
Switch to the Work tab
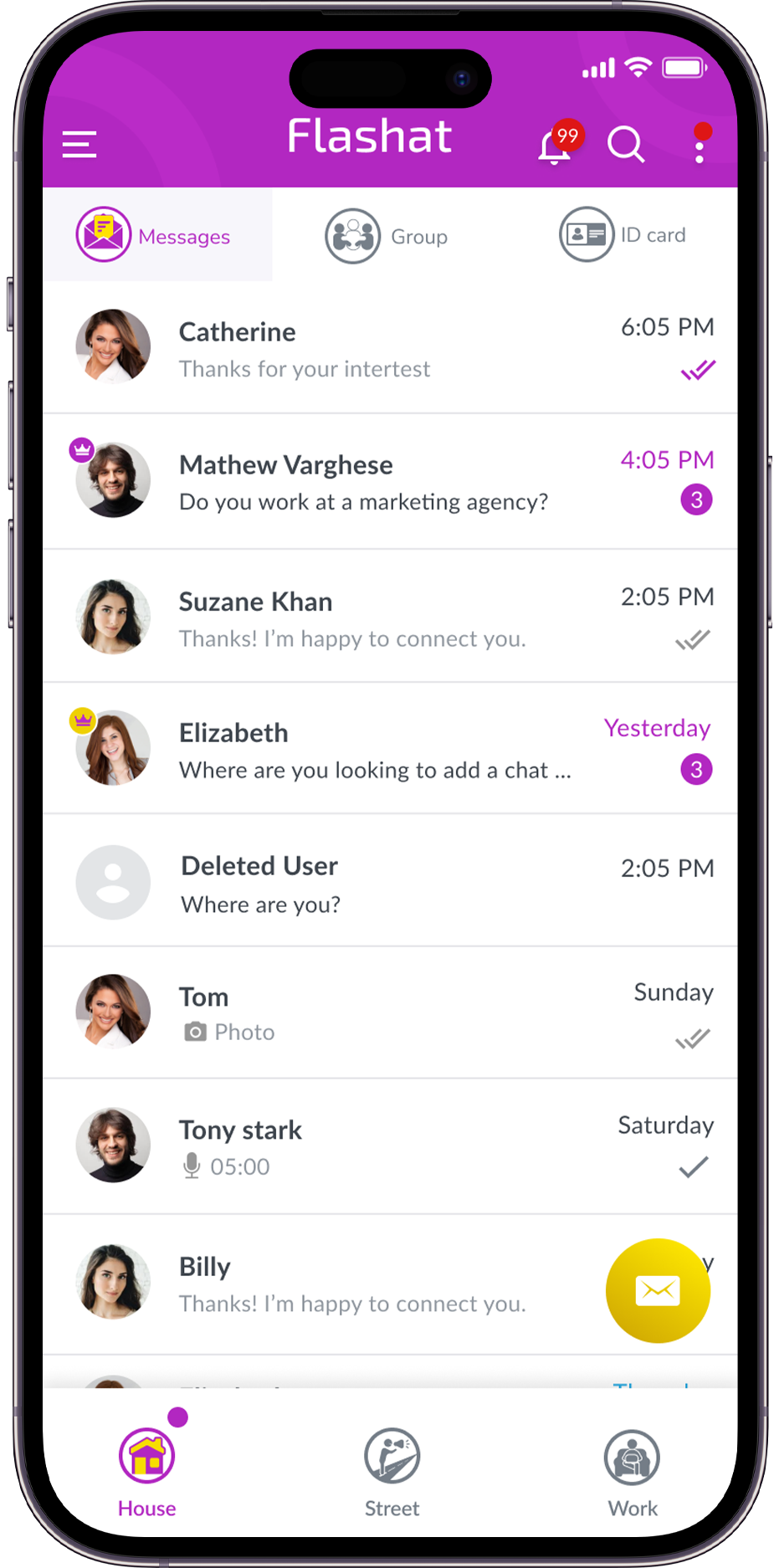(x=633, y=1472)
